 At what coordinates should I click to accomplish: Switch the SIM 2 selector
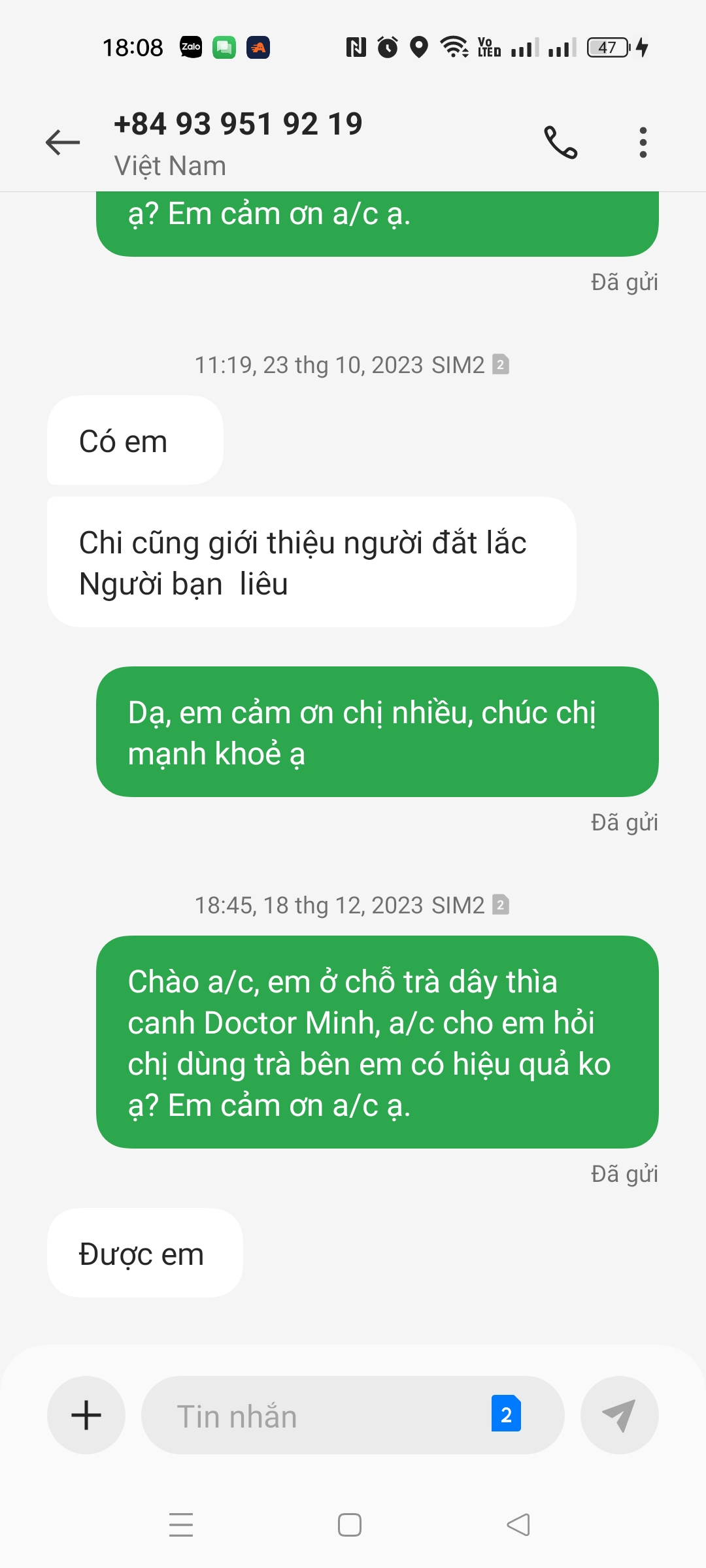click(x=506, y=1414)
